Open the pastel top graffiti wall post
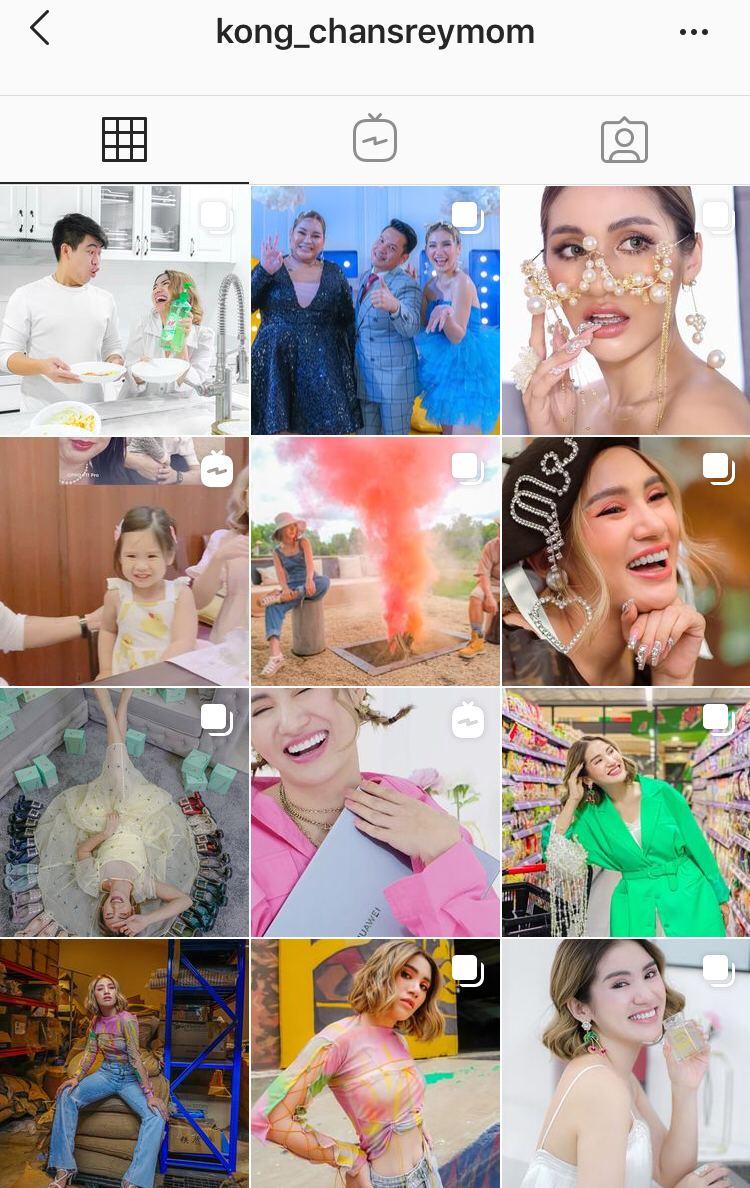This screenshot has height=1188, width=750. [375, 1062]
